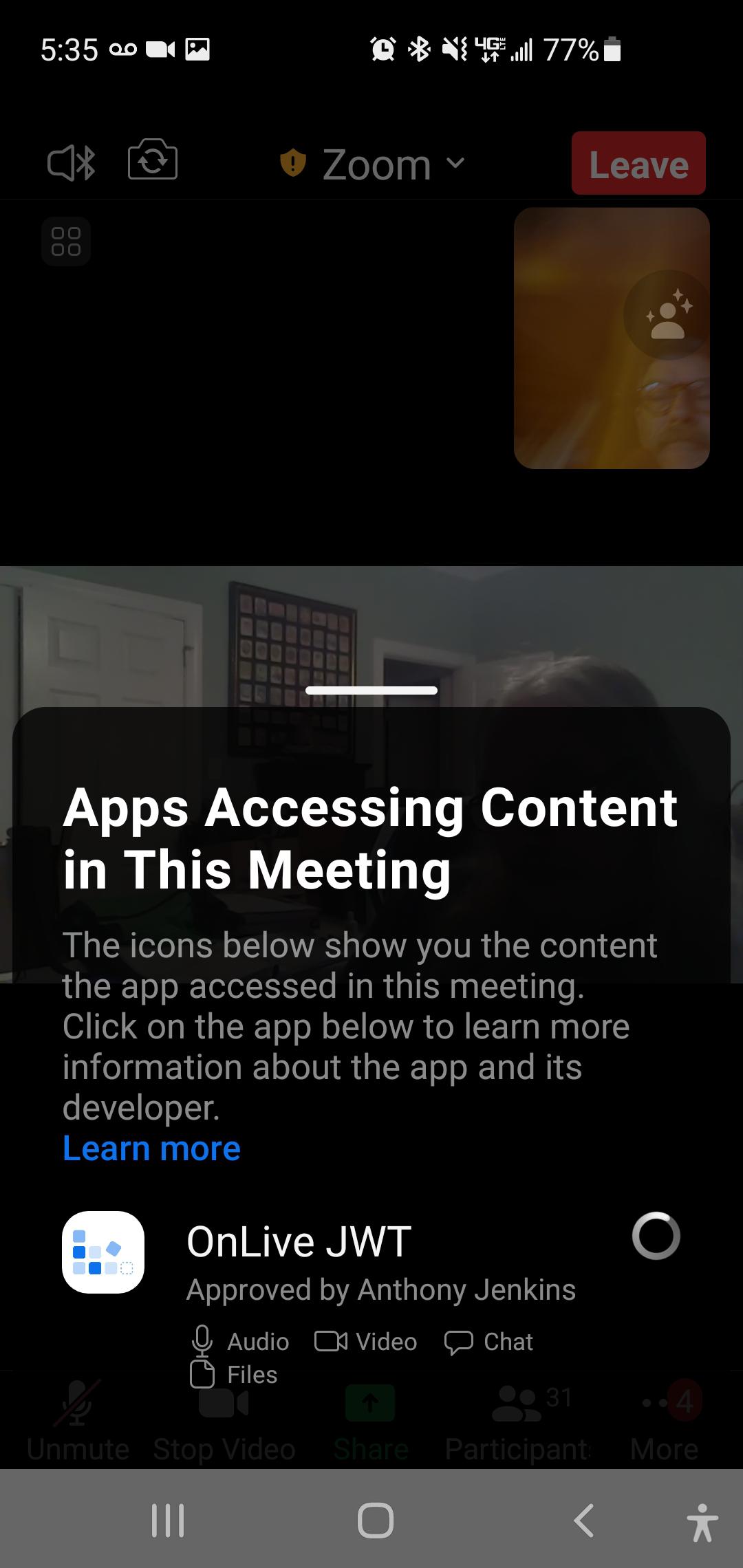This screenshot has height=1568, width=743.
Task: Open the meeting security shield icon
Action: click(x=292, y=162)
